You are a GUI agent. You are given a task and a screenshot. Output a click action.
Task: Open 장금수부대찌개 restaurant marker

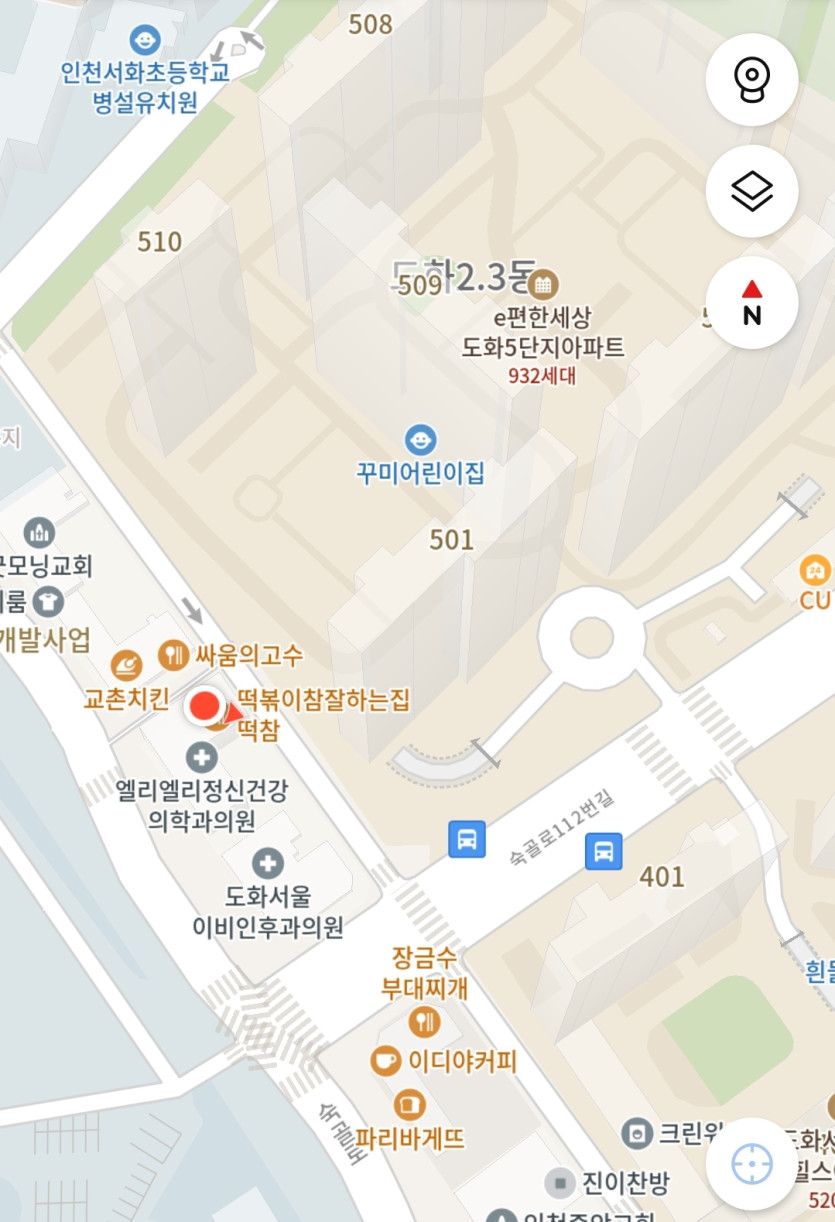424,1021
